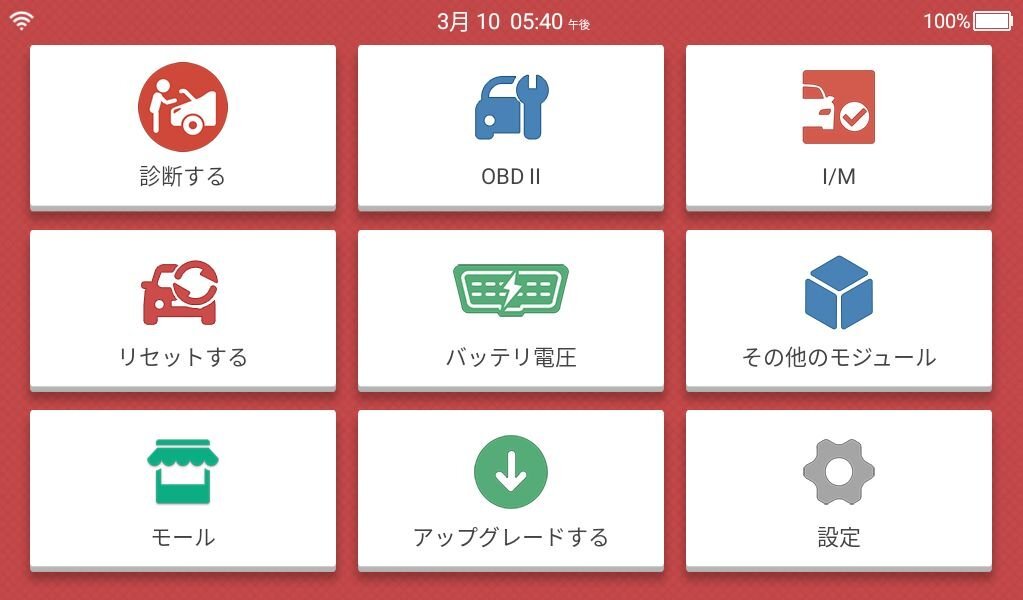Go to the モール store
The image size is (1023, 600).
pos(183,489)
